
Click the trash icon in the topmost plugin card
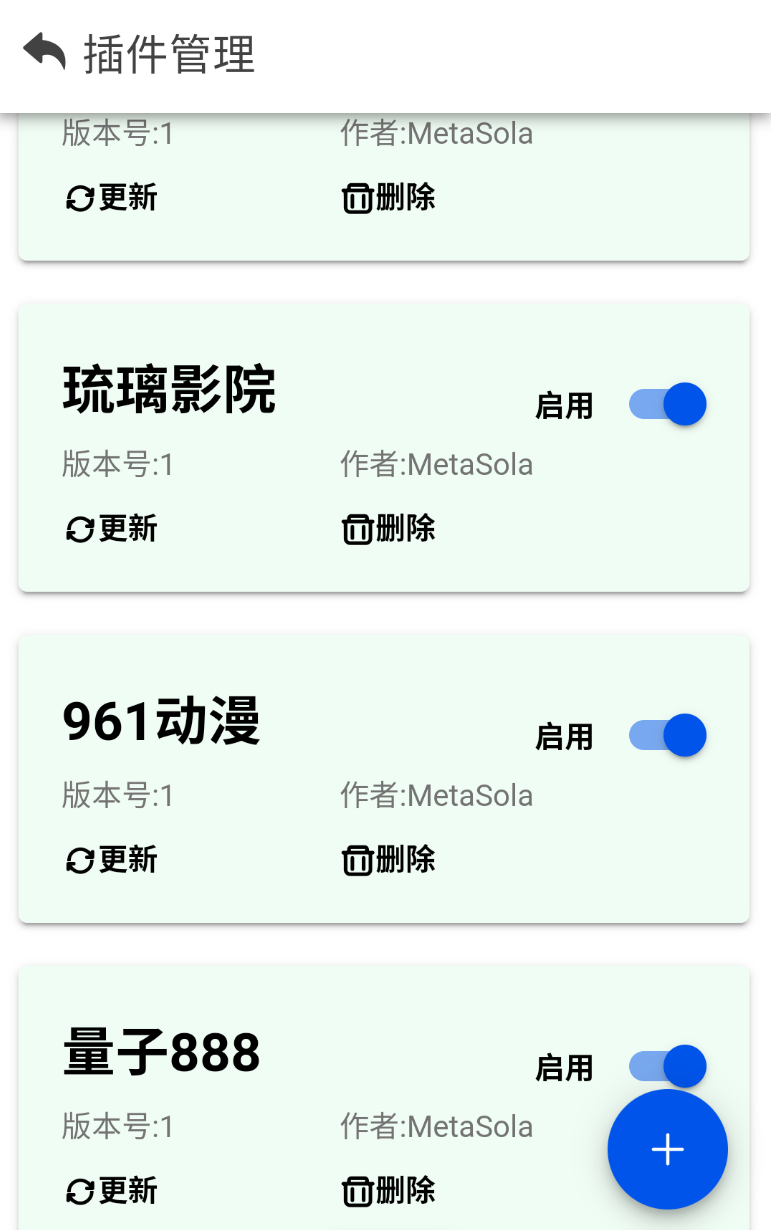coord(357,197)
